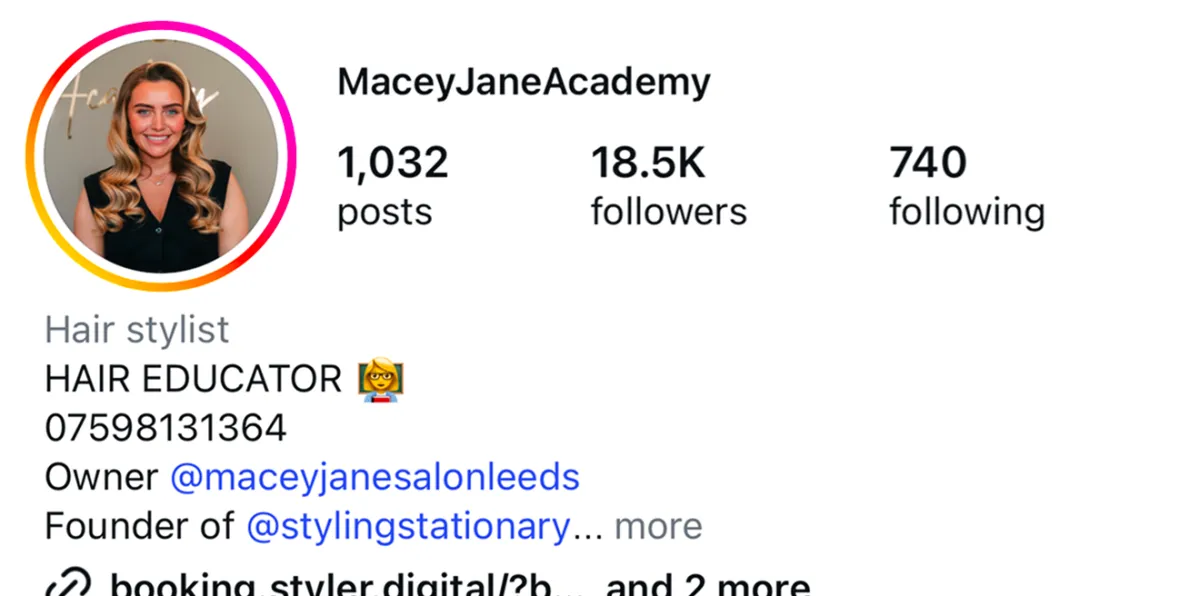
Task: View MaceyJaneAcademy's story from profile picture
Action: point(161,156)
